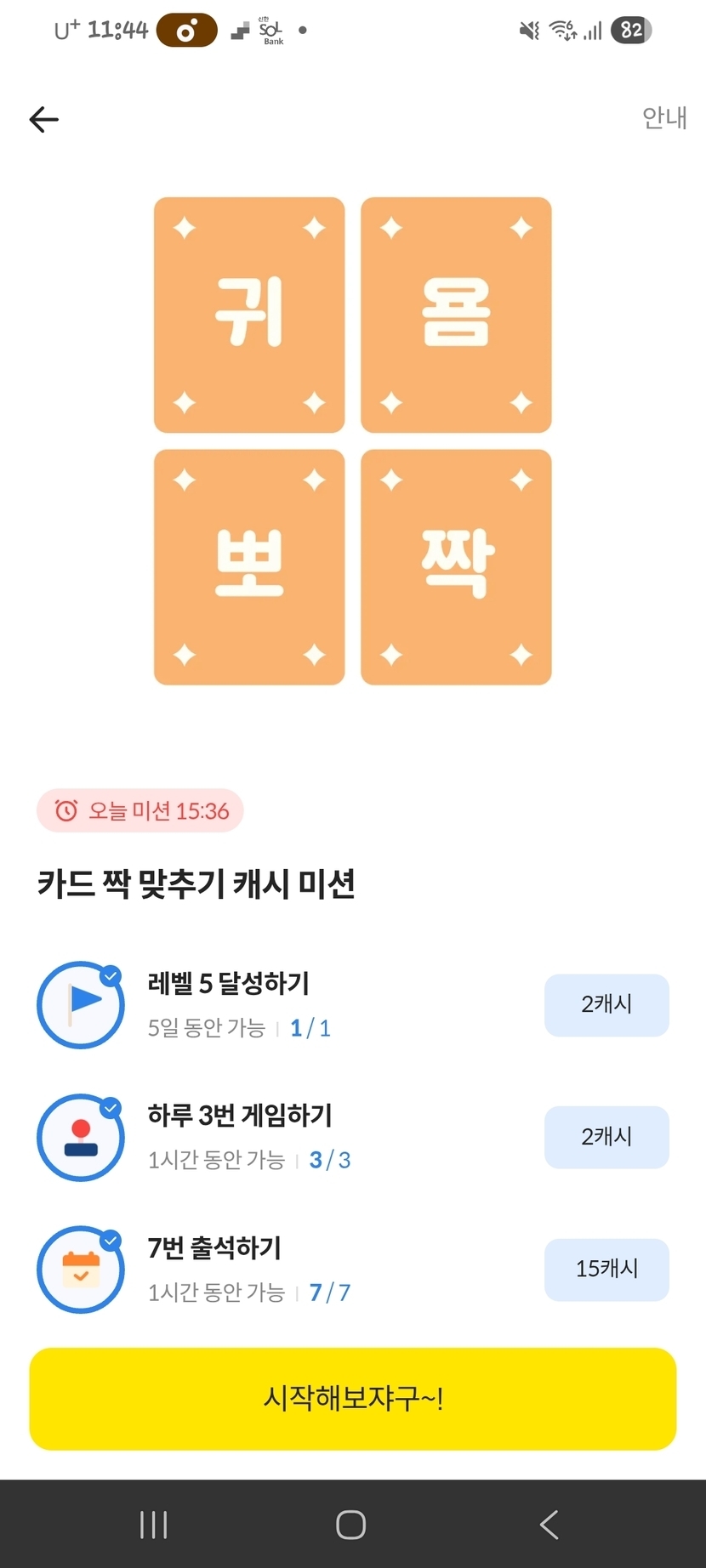
Task: Claim the 15캐시 reward for 7번 출석하기
Action: tap(606, 1270)
